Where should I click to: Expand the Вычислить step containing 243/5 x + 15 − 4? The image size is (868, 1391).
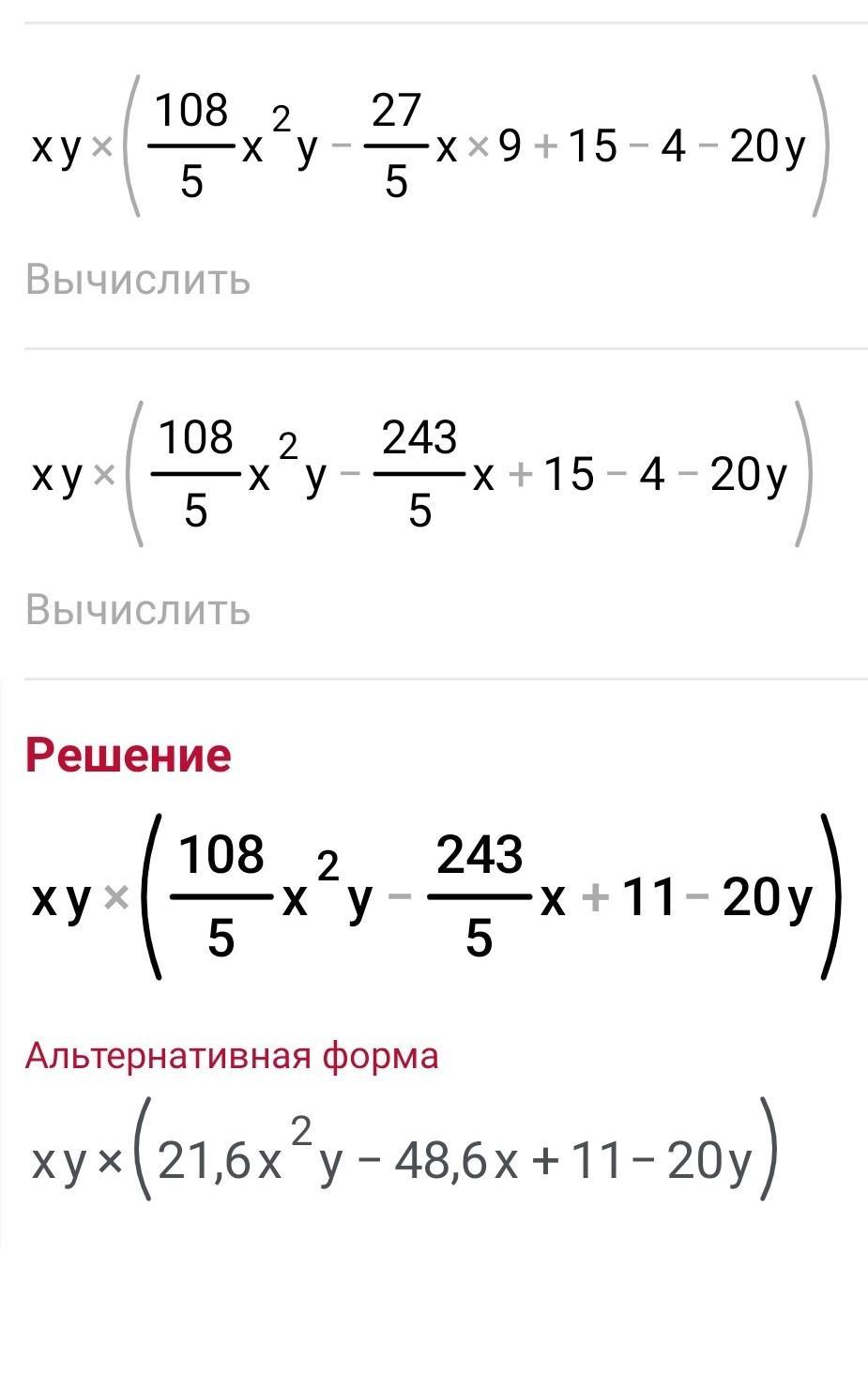[138, 609]
